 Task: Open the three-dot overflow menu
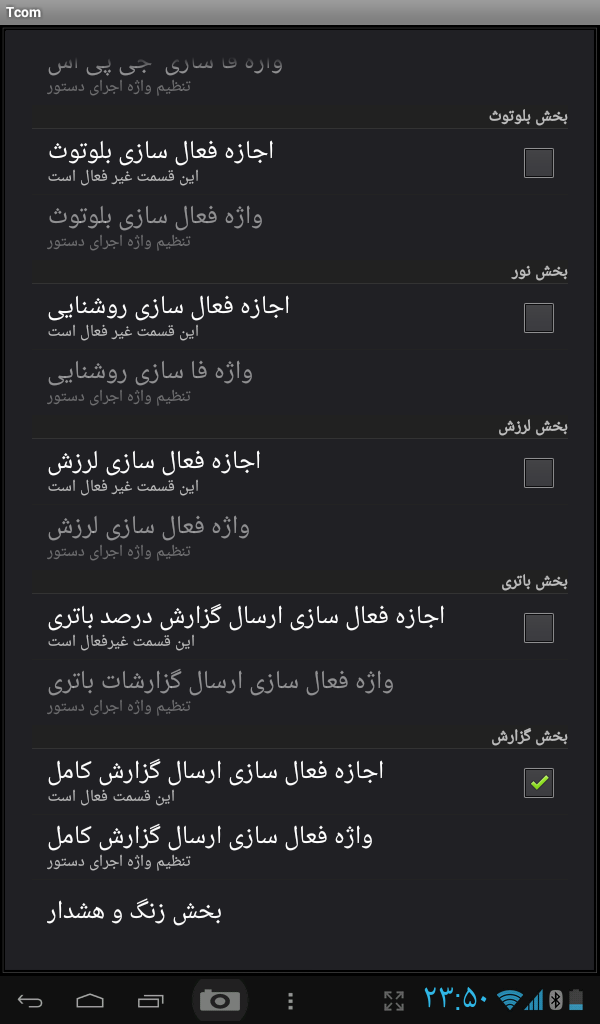click(290, 1000)
